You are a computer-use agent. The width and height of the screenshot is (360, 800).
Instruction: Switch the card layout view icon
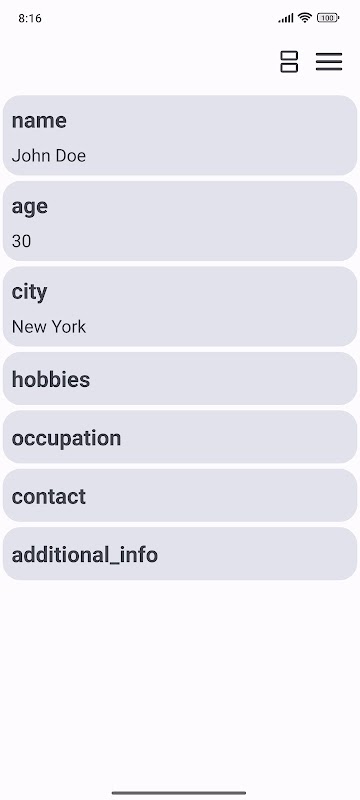point(289,62)
